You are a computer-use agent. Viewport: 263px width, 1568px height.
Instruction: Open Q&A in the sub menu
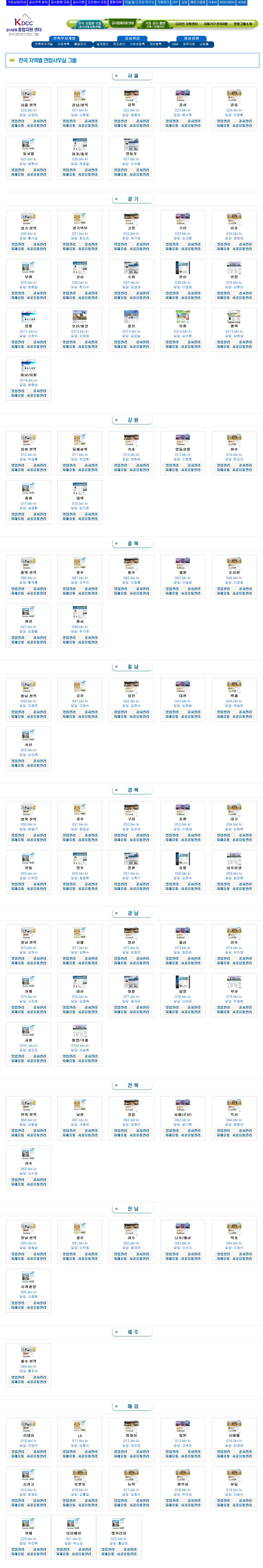[x=175, y=44]
